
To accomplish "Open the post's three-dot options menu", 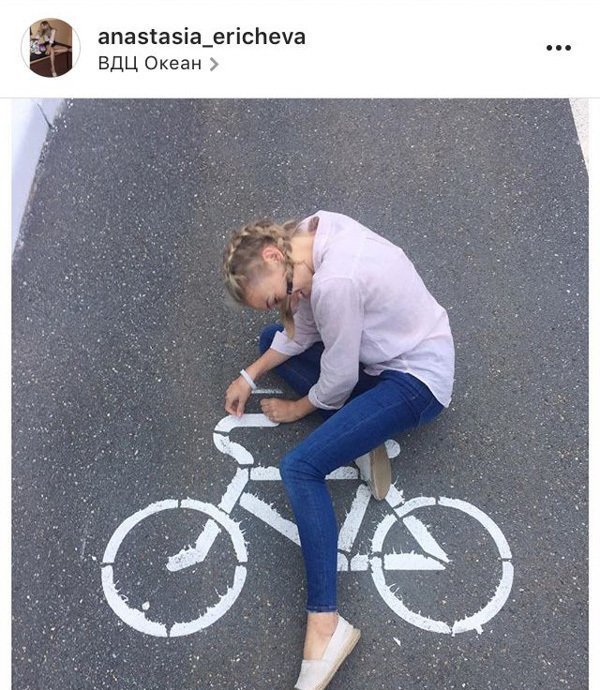I will [x=558, y=48].
